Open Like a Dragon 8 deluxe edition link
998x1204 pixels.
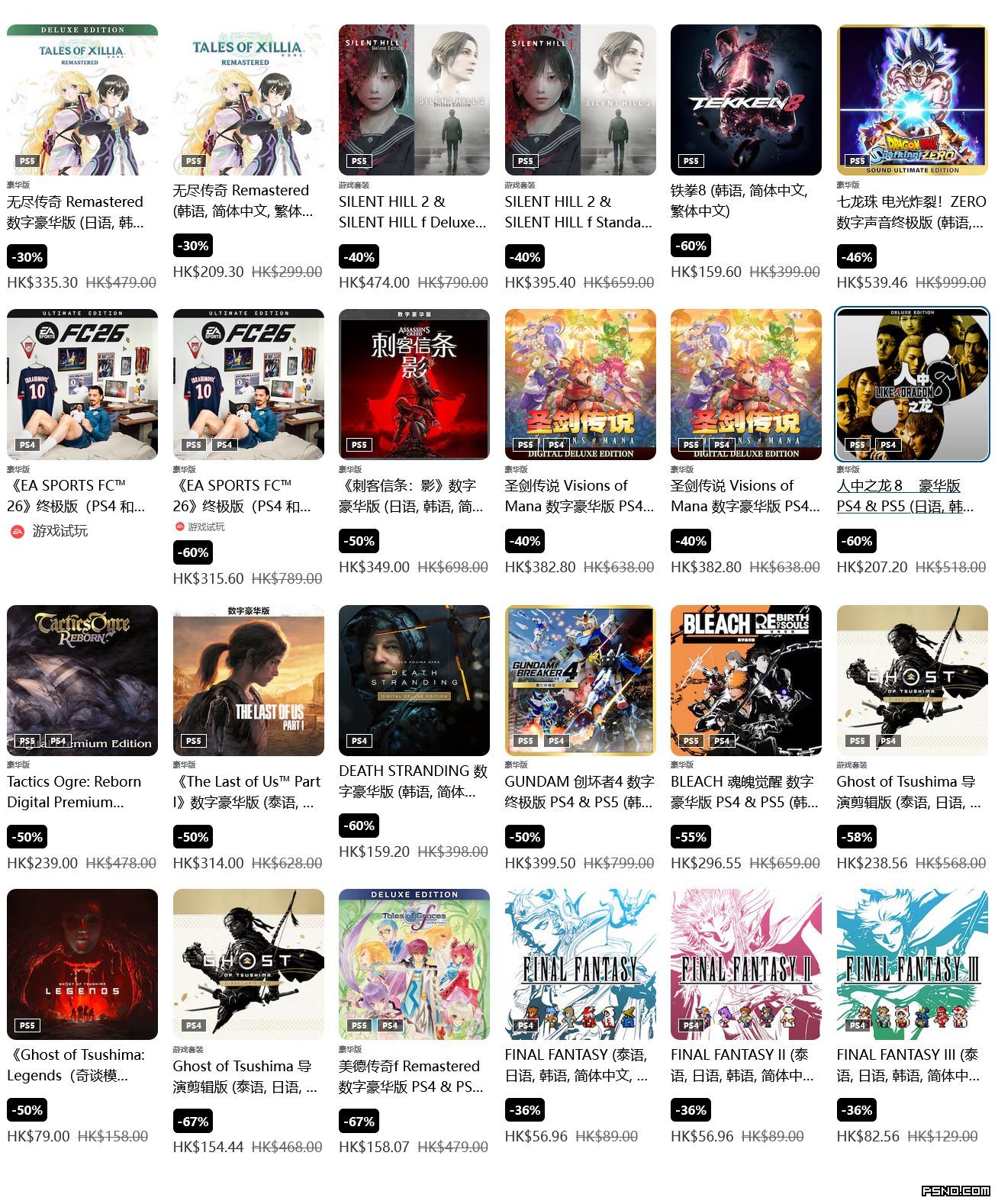[898, 486]
